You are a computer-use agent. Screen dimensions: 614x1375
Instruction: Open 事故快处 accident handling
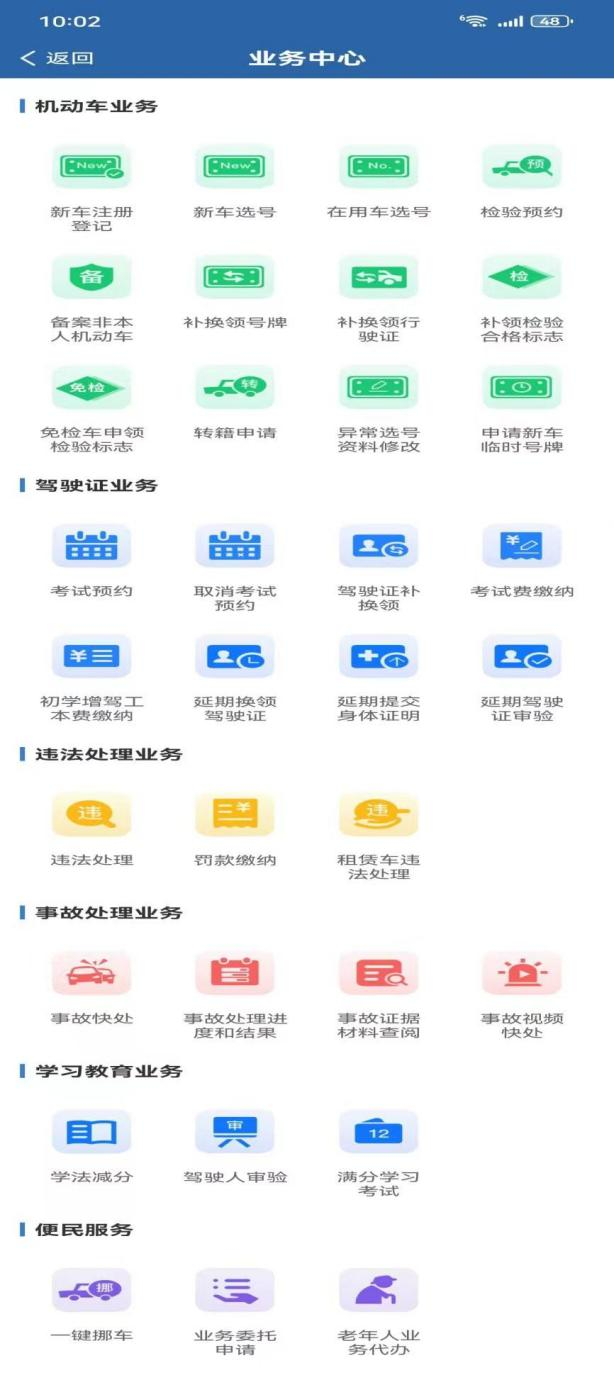(91, 973)
